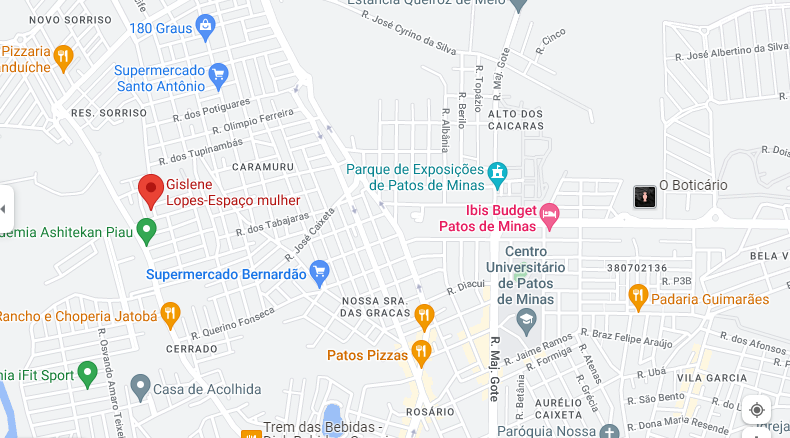Tap the iFit Sport green marker
This screenshot has height=438, width=790.
tap(87, 374)
